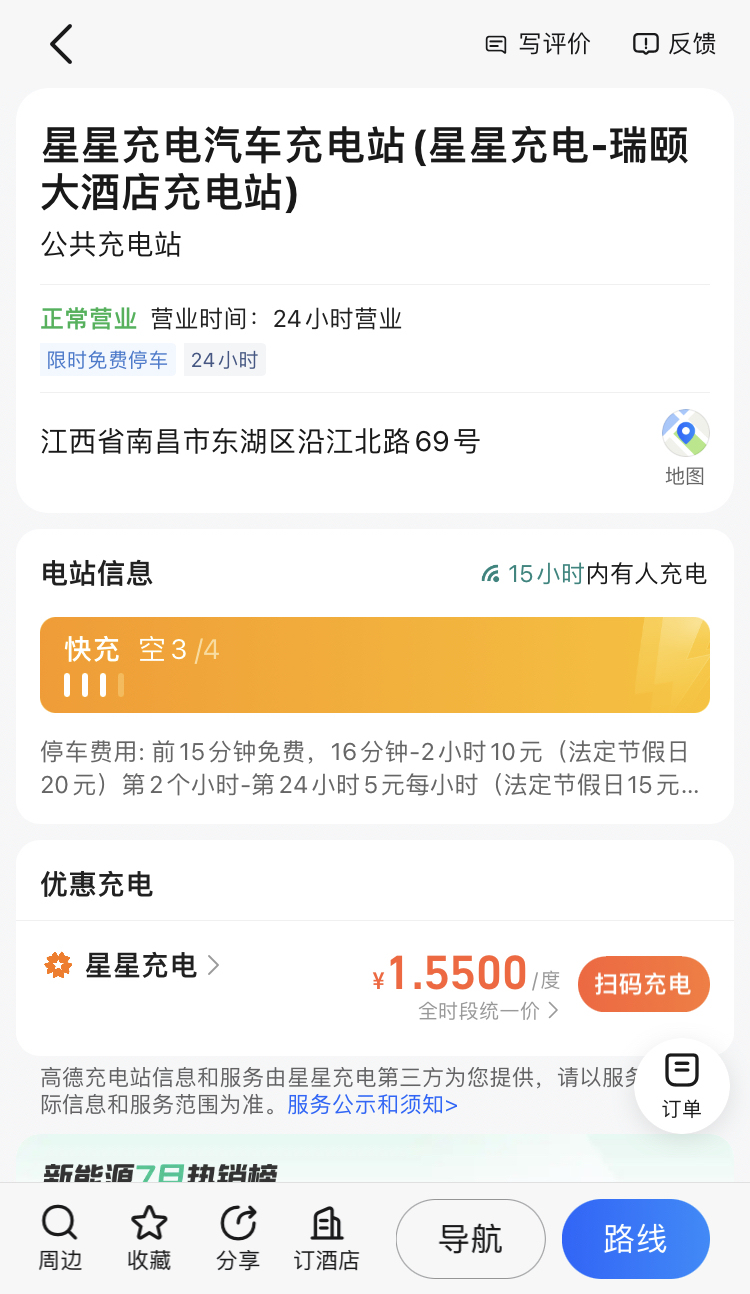Expand the truncated 停车费用 parking fee text
The width and height of the screenshot is (750, 1294).
(370, 768)
